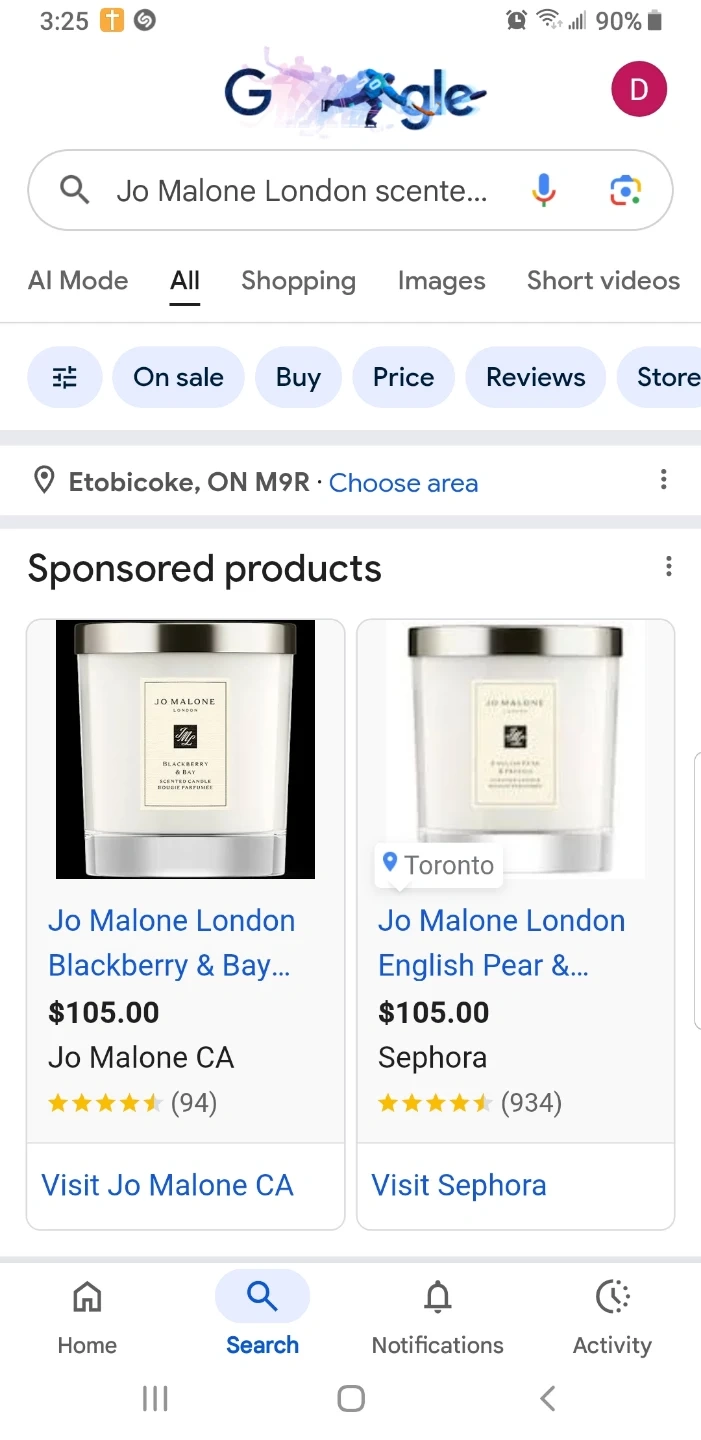Open the filter settings chip

tap(65, 377)
